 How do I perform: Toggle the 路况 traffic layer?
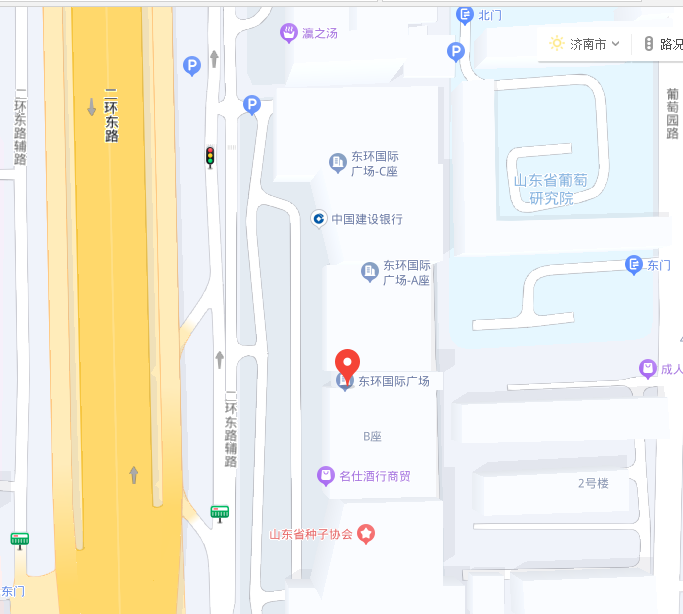pyautogui.click(x=664, y=44)
